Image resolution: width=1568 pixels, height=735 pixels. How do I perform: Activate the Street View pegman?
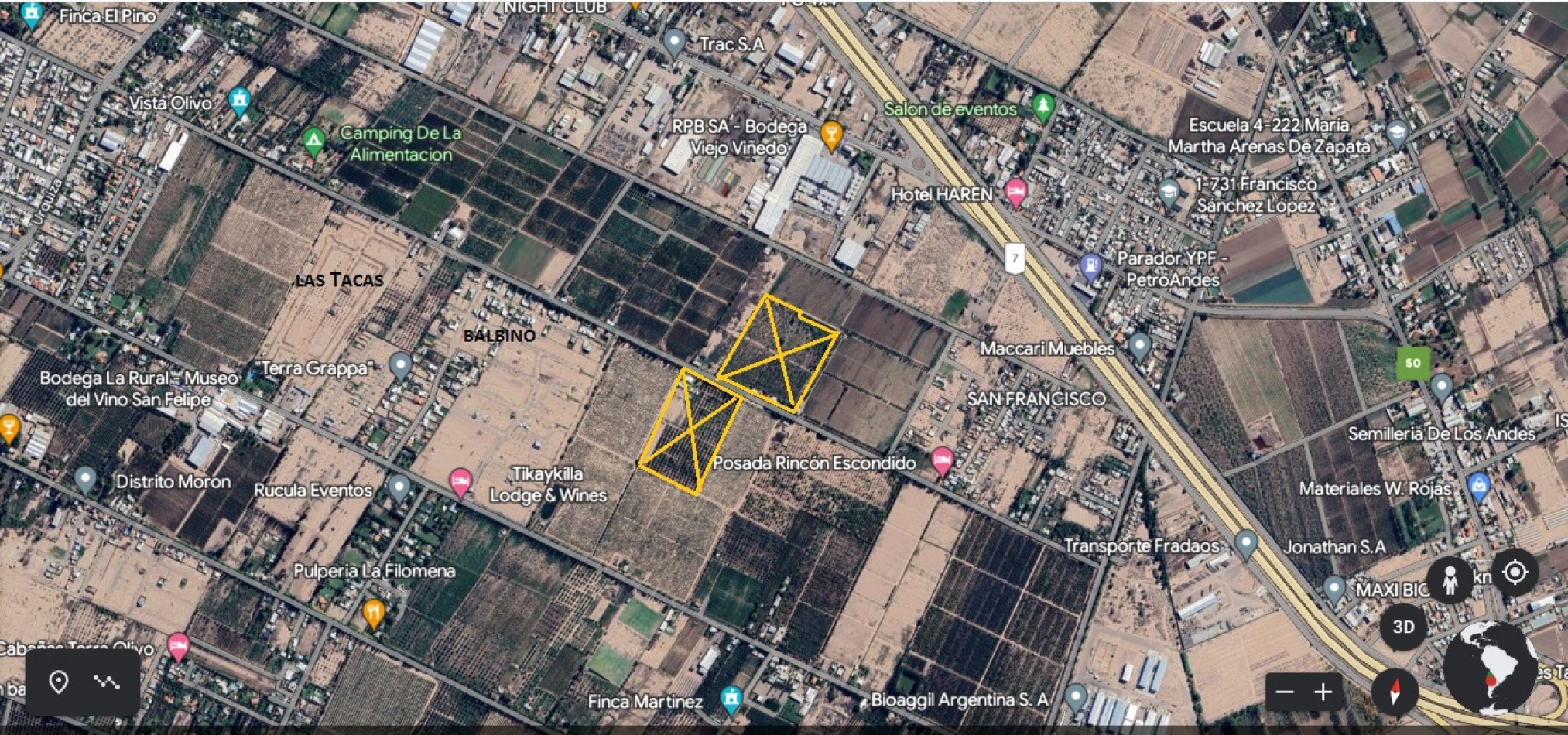tap(1450, 579)
